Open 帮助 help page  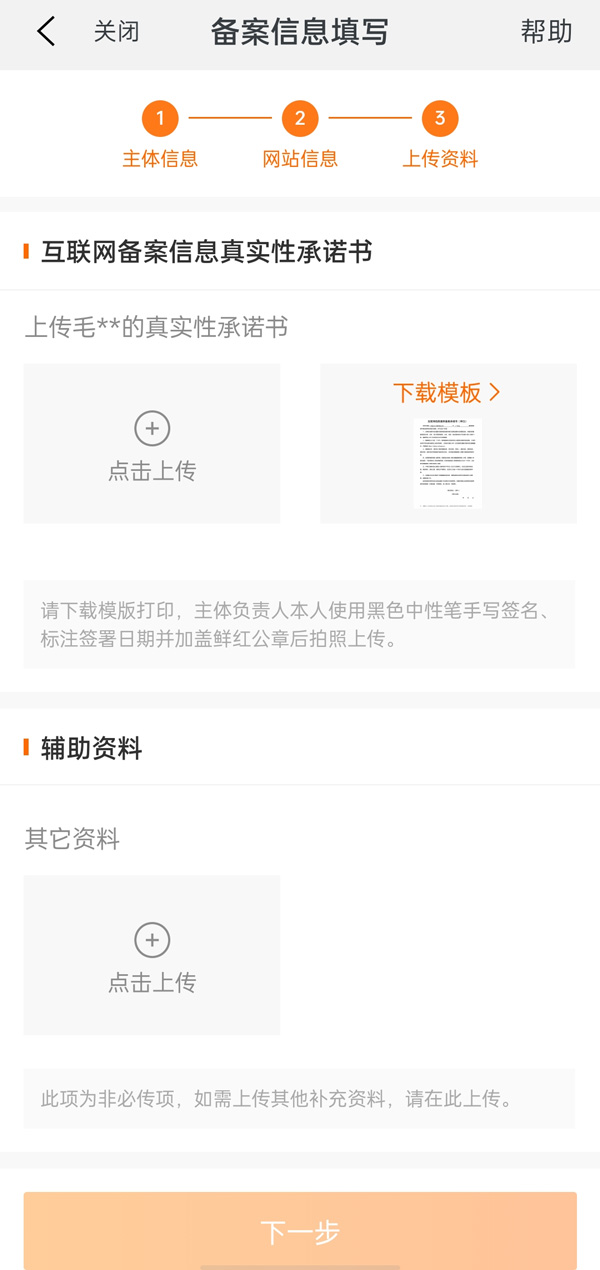[x=546, y=32]
